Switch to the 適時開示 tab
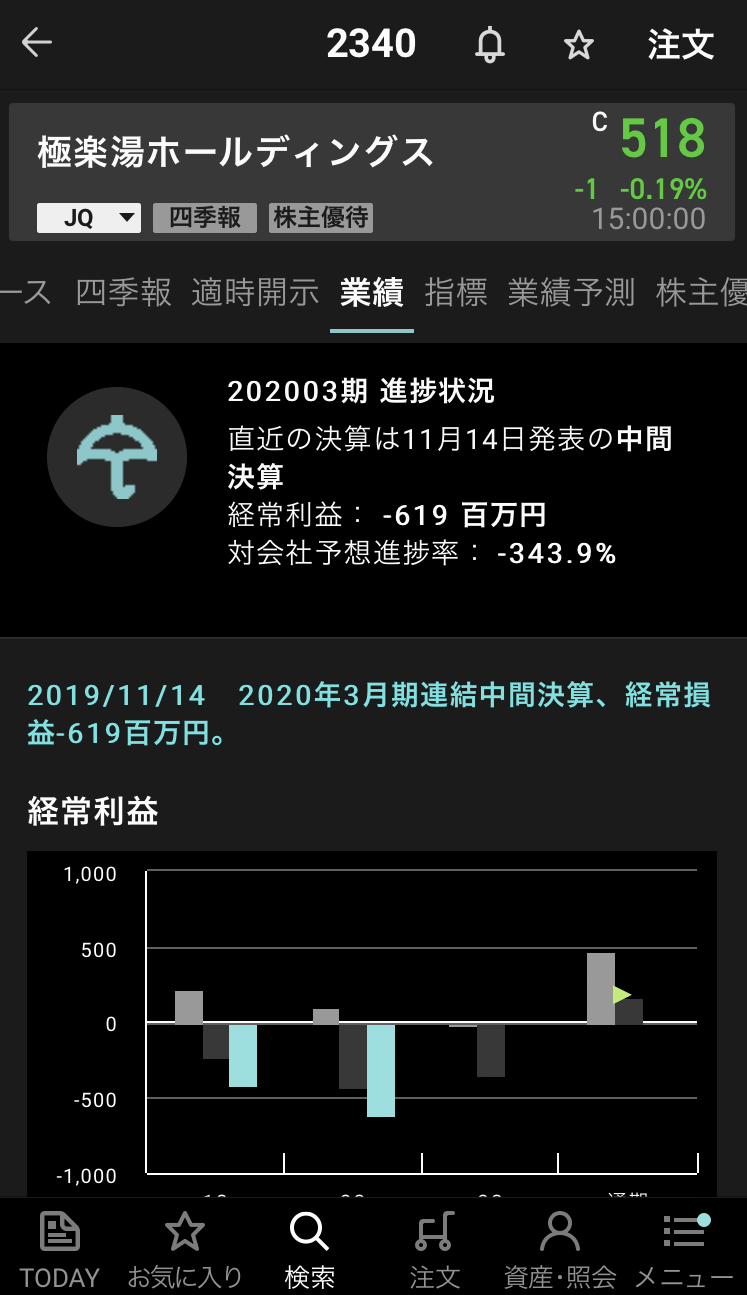The image size is (747, 1295). [255, 293]
